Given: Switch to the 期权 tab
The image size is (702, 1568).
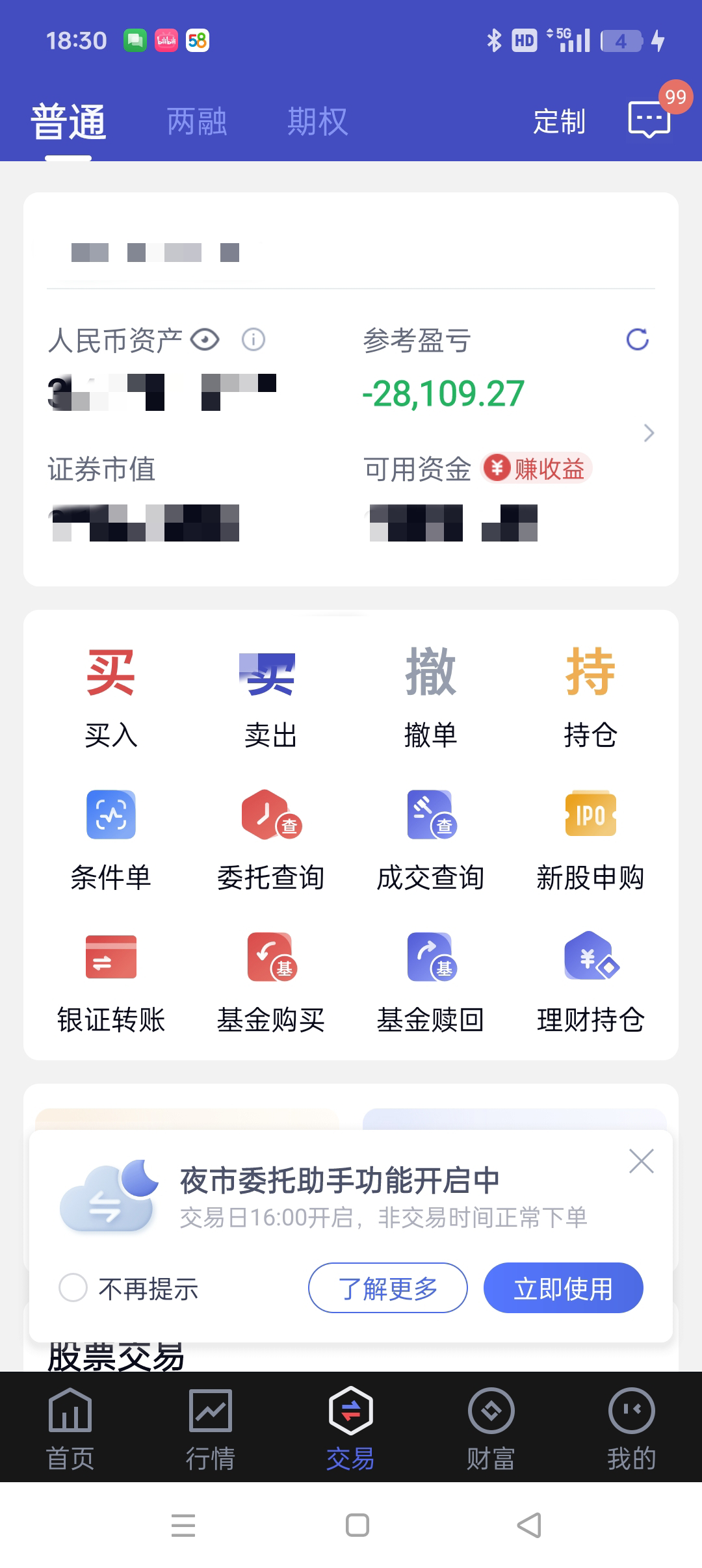Looking at the screenshot, I should point(318,122).
